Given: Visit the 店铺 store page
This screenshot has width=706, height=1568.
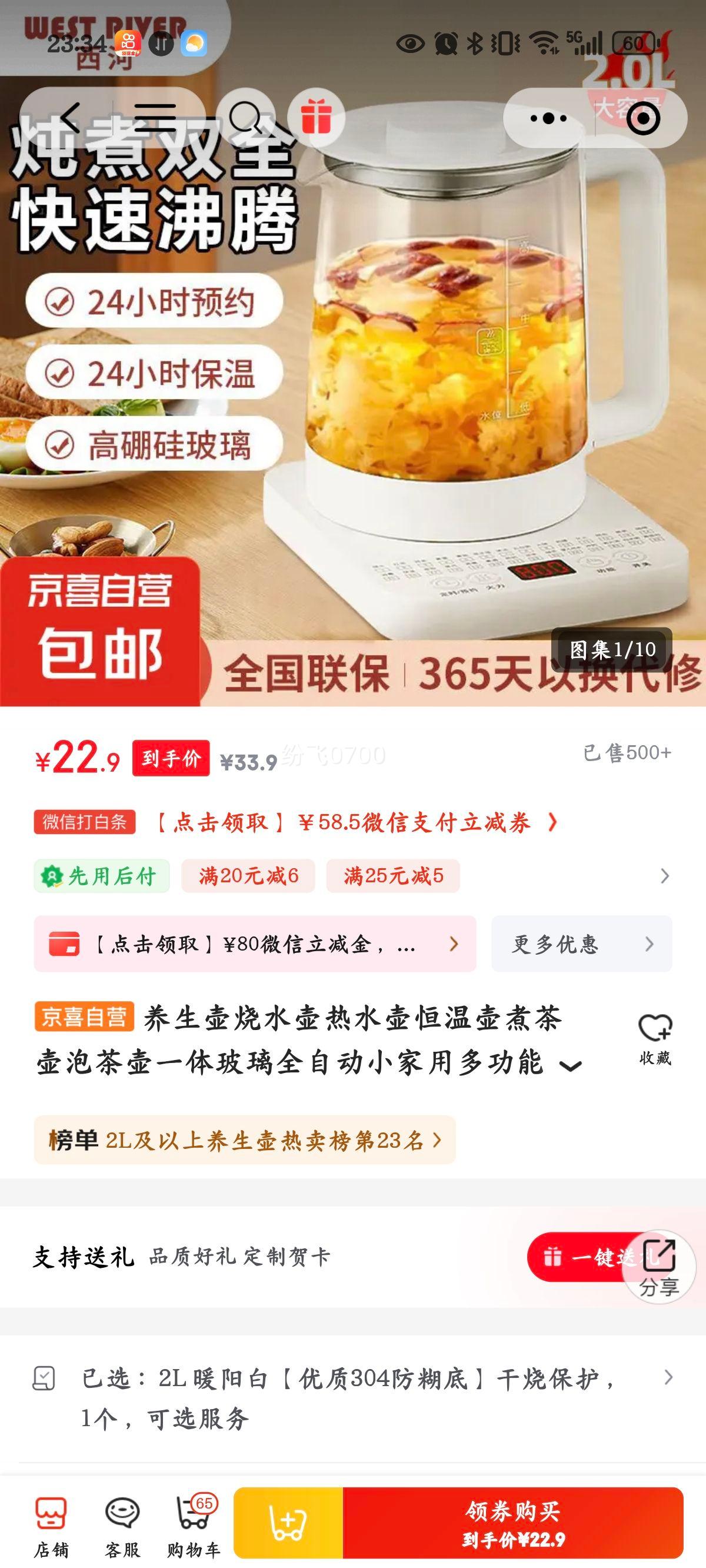Looking at the screenshot, I should [51, 1528].
